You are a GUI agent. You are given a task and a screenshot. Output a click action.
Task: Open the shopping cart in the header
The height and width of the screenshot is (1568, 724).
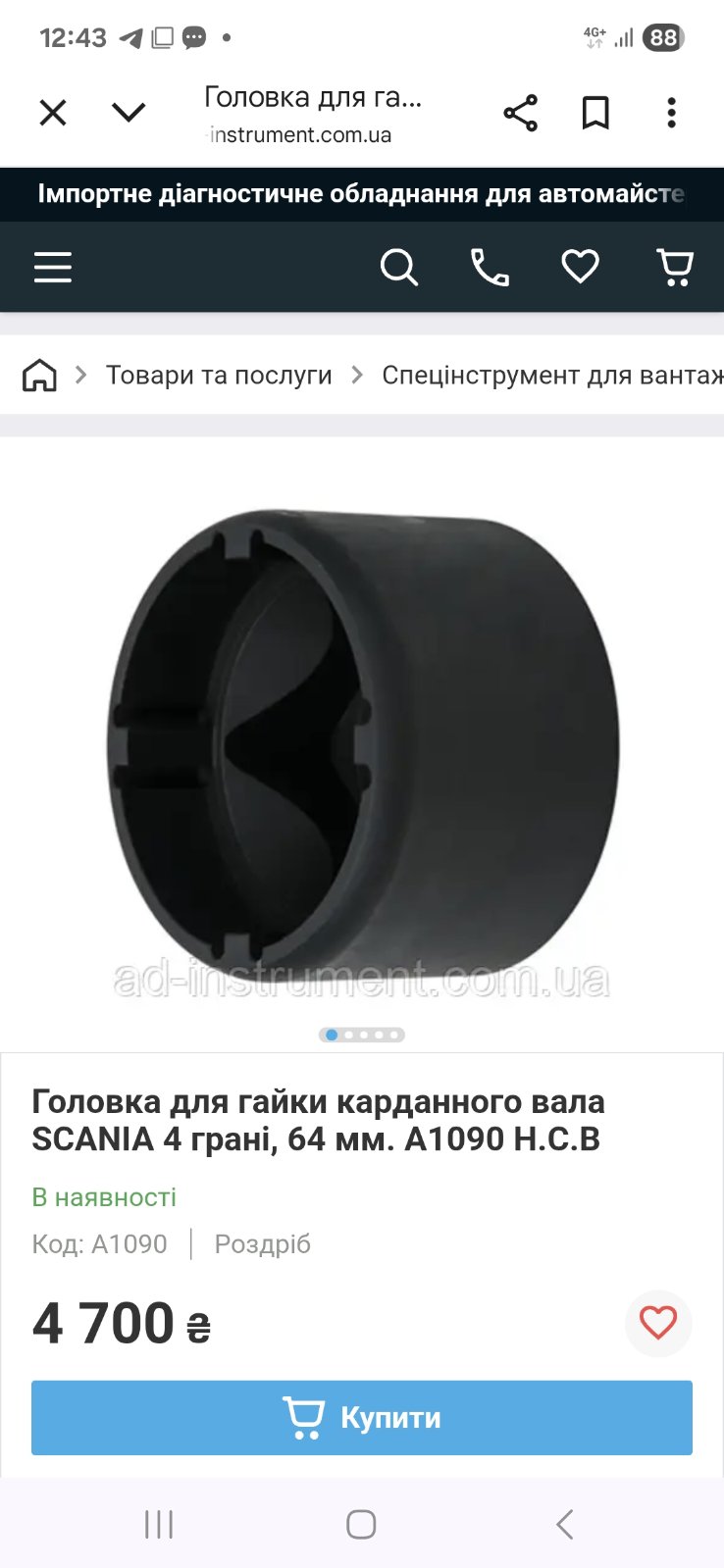point(674,267)
